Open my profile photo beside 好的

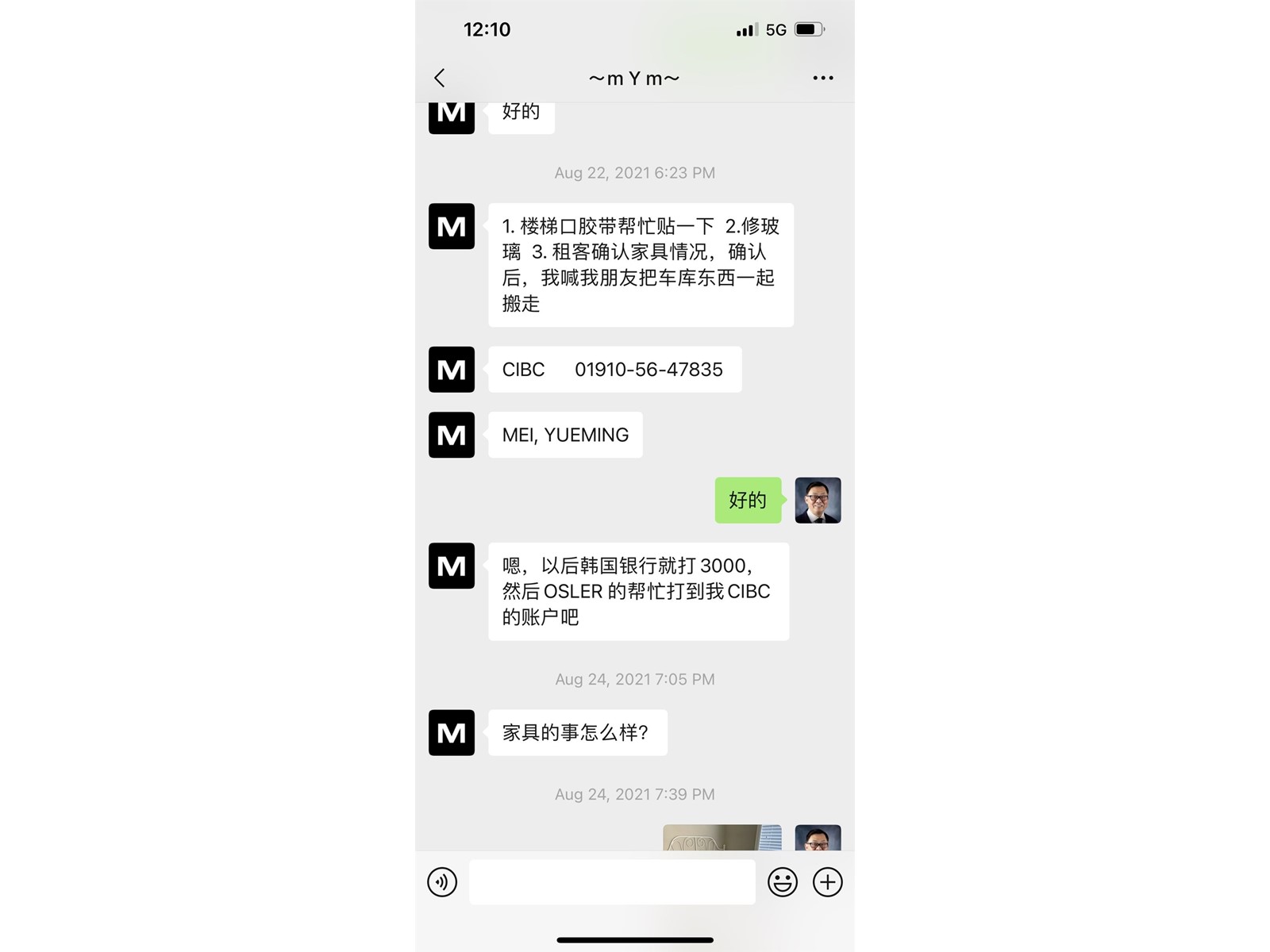point(818,500)
